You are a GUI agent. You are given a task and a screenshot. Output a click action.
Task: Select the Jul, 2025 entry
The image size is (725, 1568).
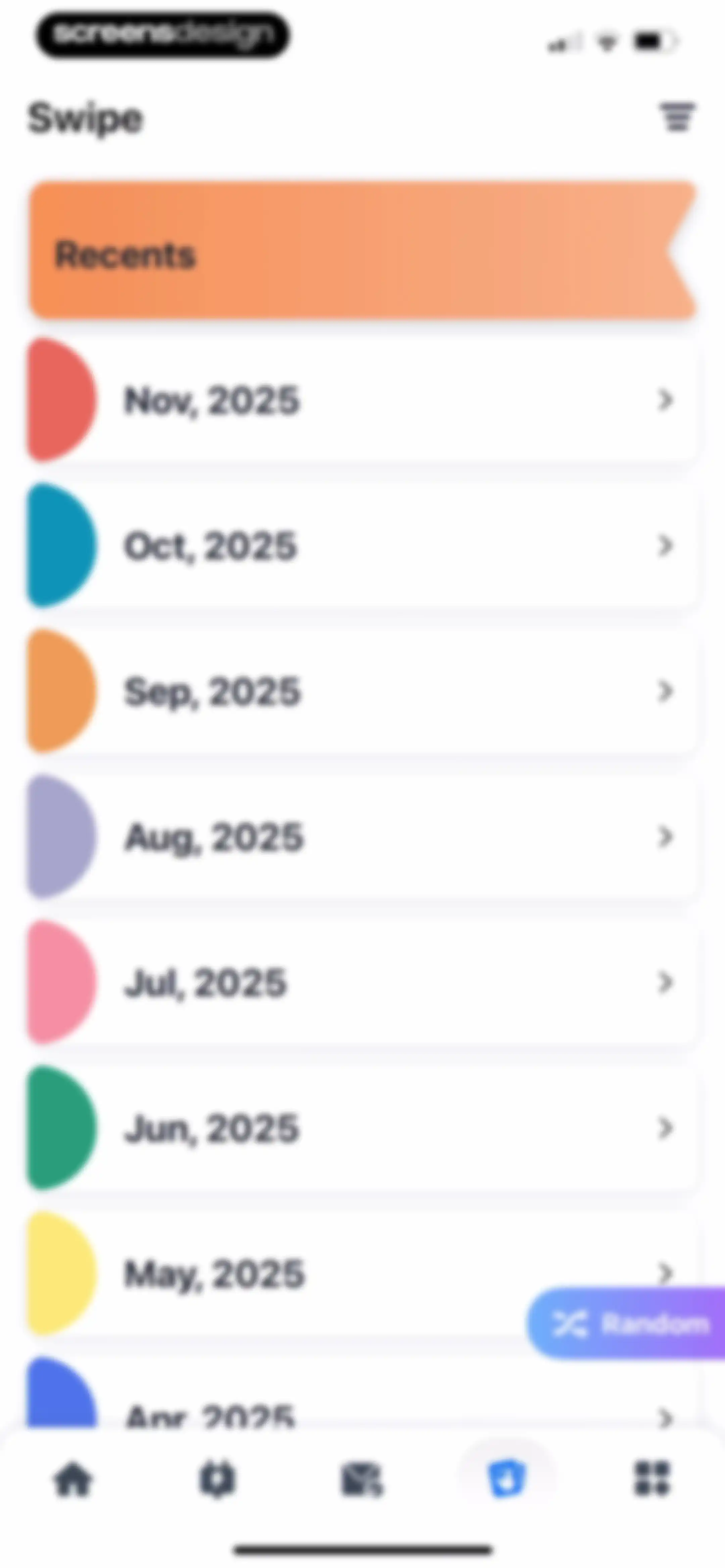363,982
